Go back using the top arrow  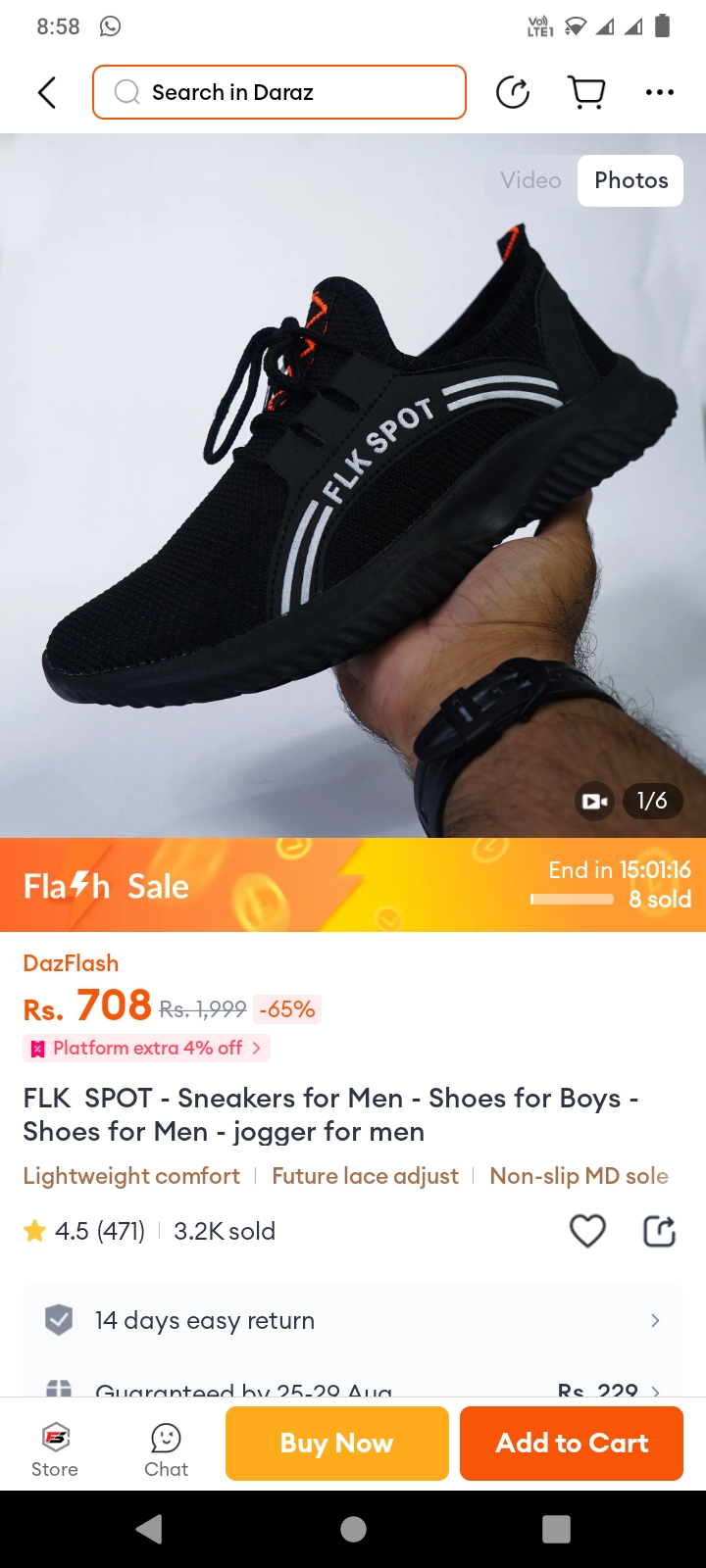click(47, 92)
